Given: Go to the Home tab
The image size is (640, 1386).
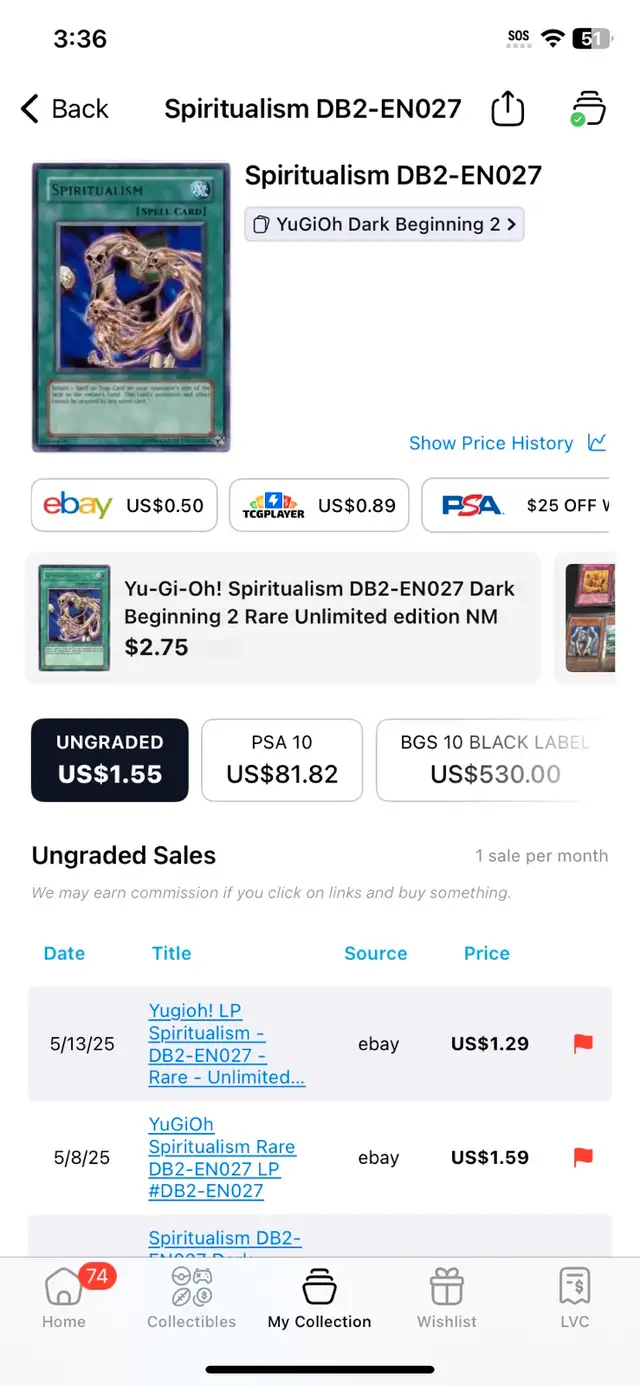Looking at the screenshot, I should 64,1298.
